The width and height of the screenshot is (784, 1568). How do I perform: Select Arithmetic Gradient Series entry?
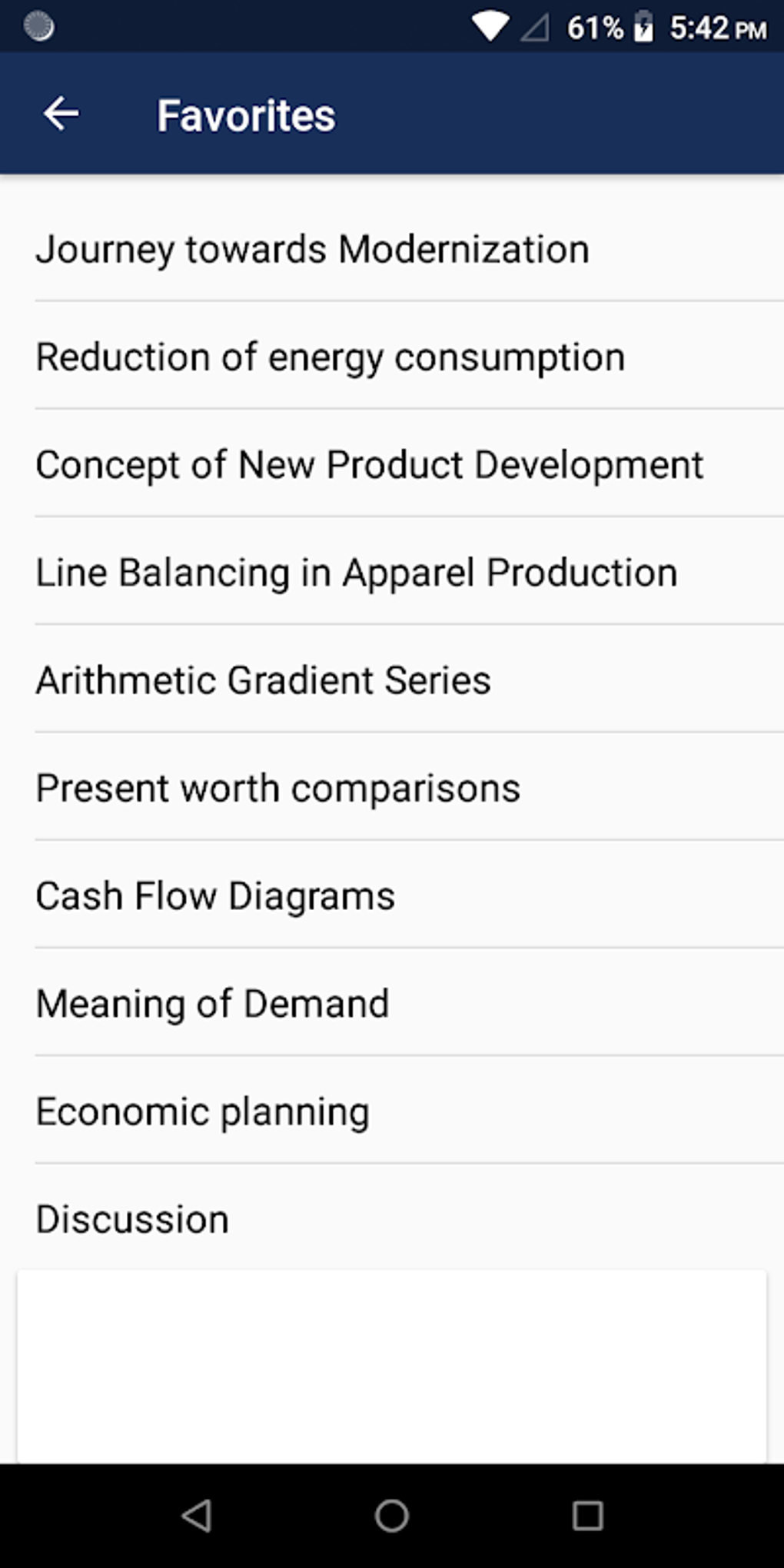click(x=263, y=679)
